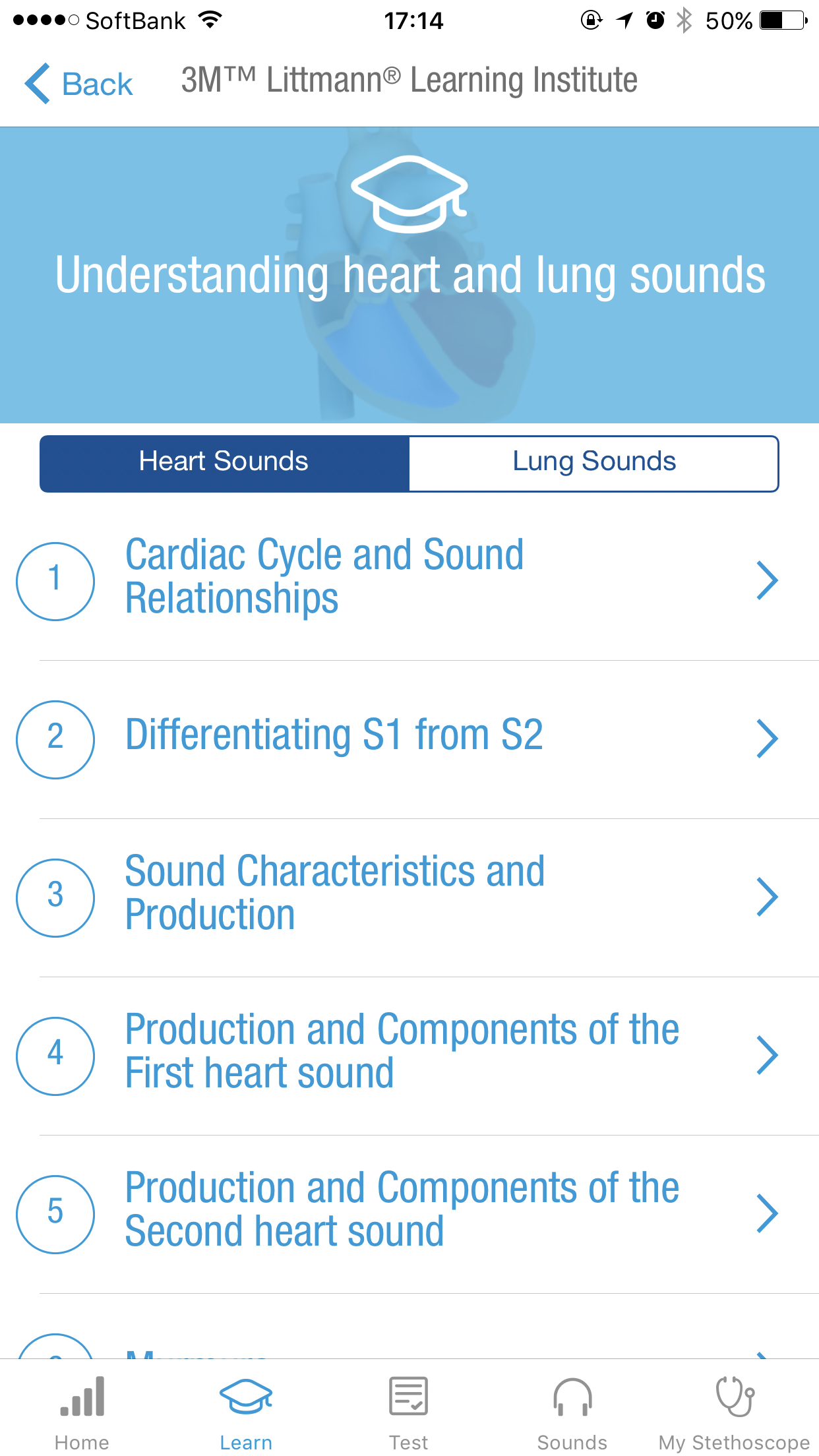This screenshot has width=819, height=1456.
Task: Select the Heart Sounds segment
Action: click(224, 463)
